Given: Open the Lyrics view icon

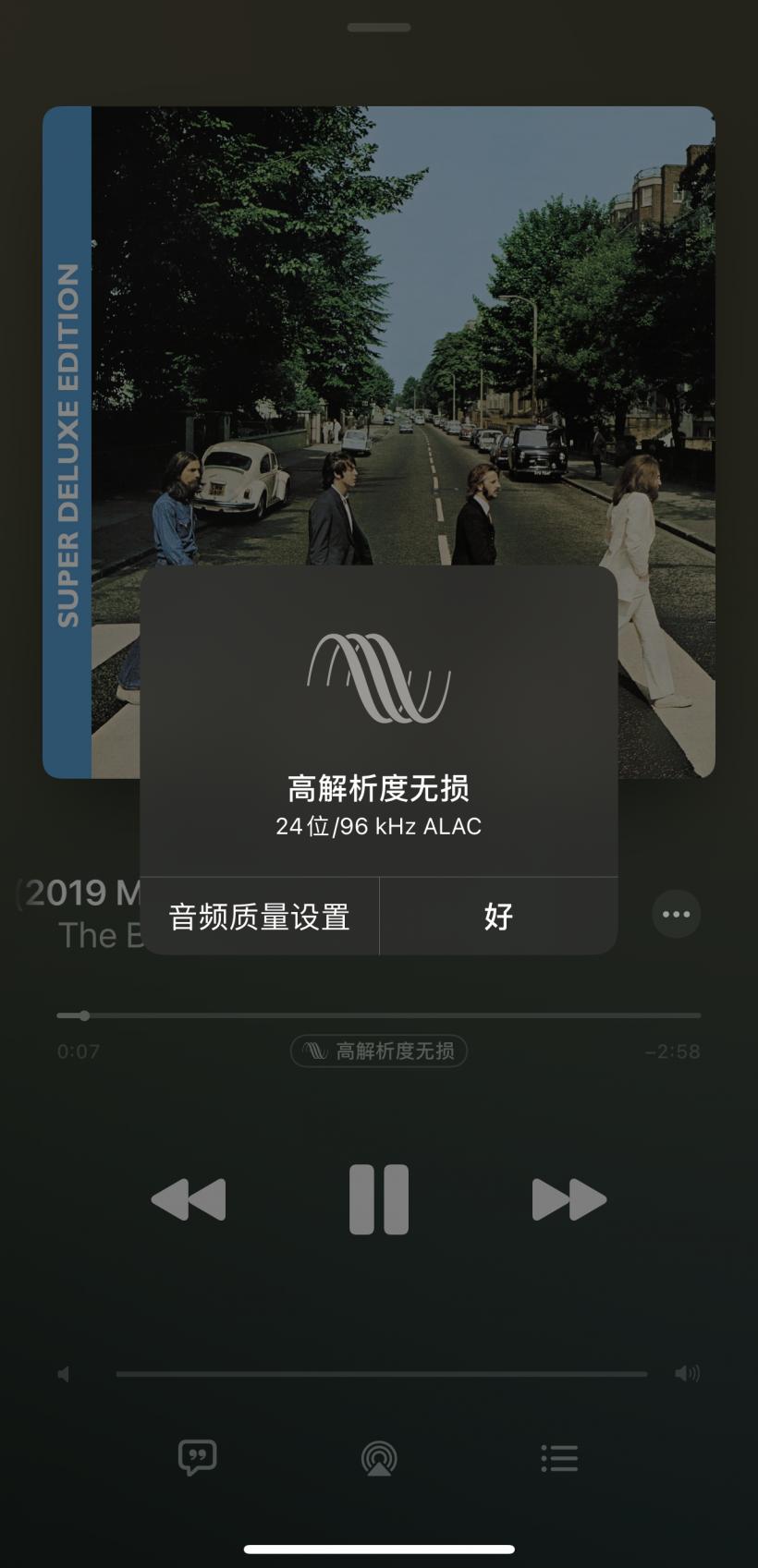Looking at the screenshot, I should (x=197, y=1458).
